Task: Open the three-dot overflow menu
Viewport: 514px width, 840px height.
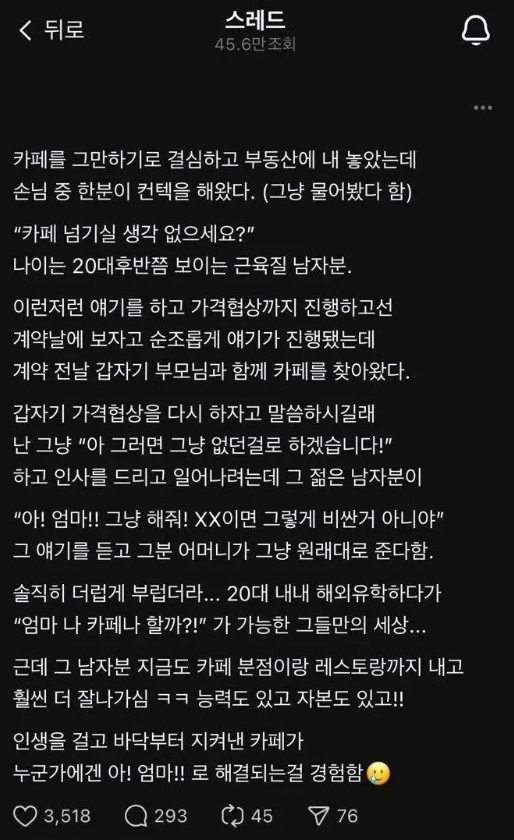Action: (x=482, y=108)
